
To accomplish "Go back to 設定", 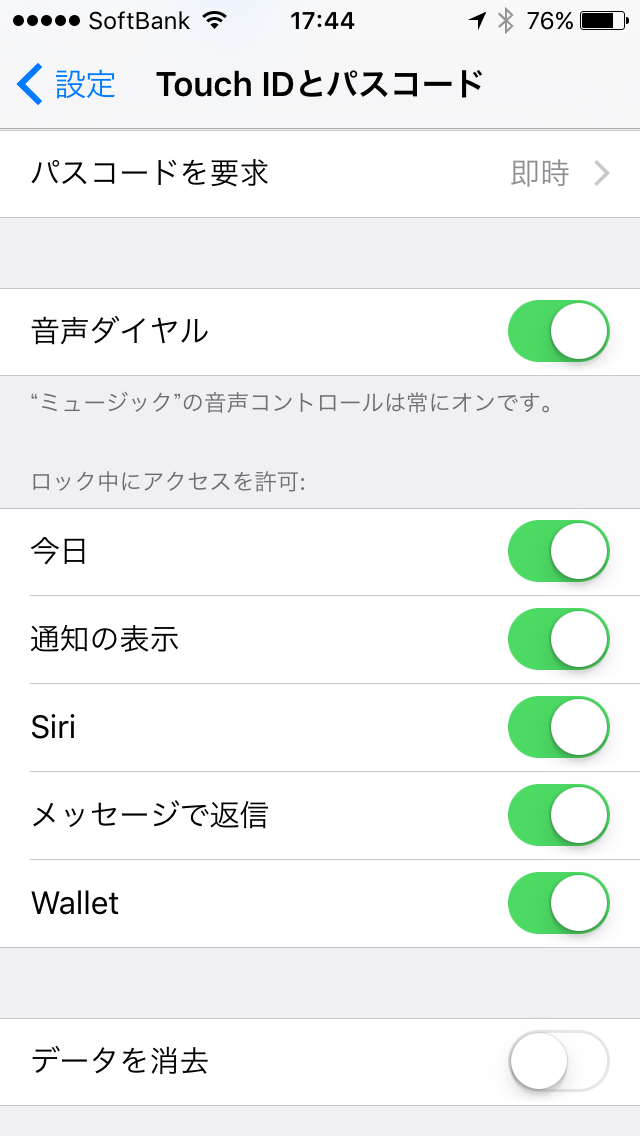I will pyautogui.click(x=67, y=85).
